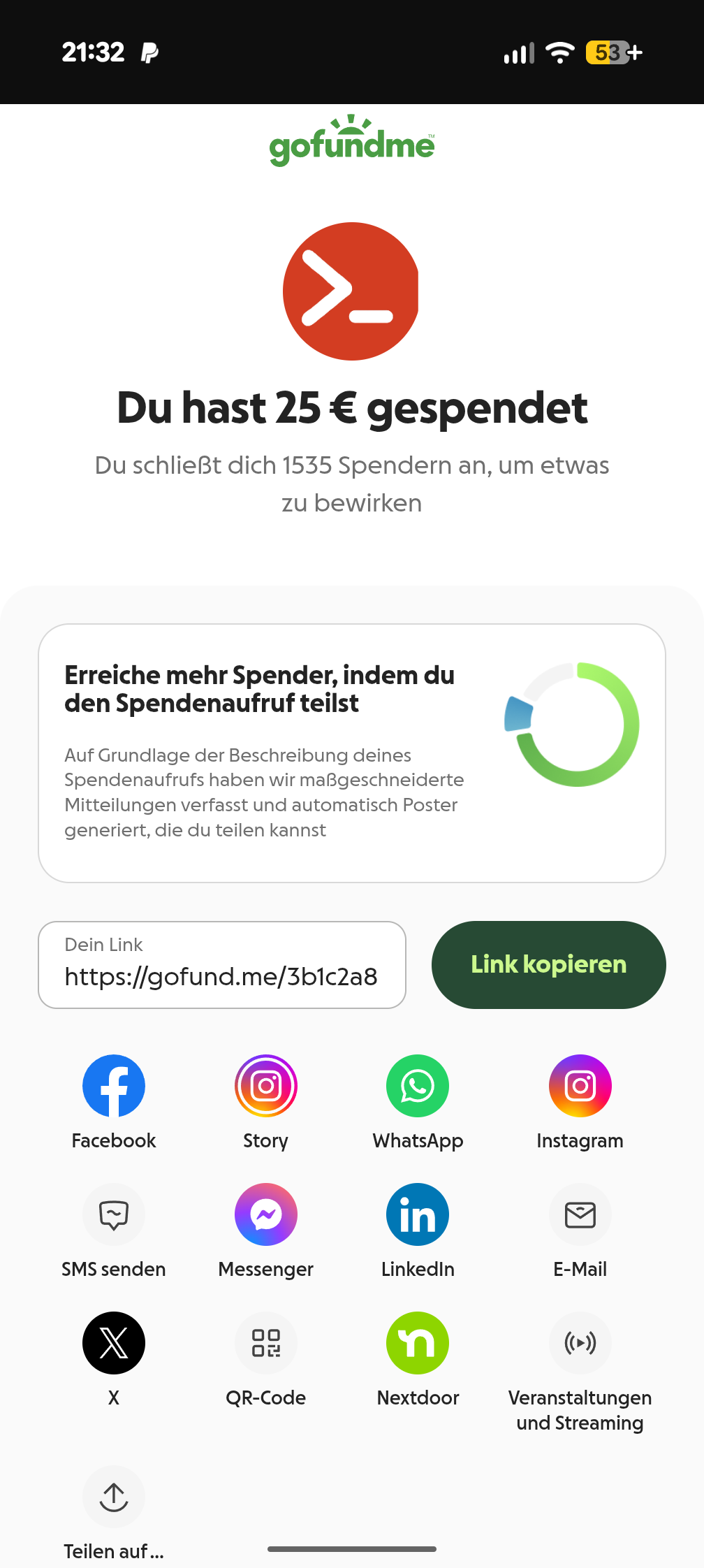Image resolution: width=704 pixels, height=1568 pixels.
Task: Share on Nextdoor
Action: 418,1343
